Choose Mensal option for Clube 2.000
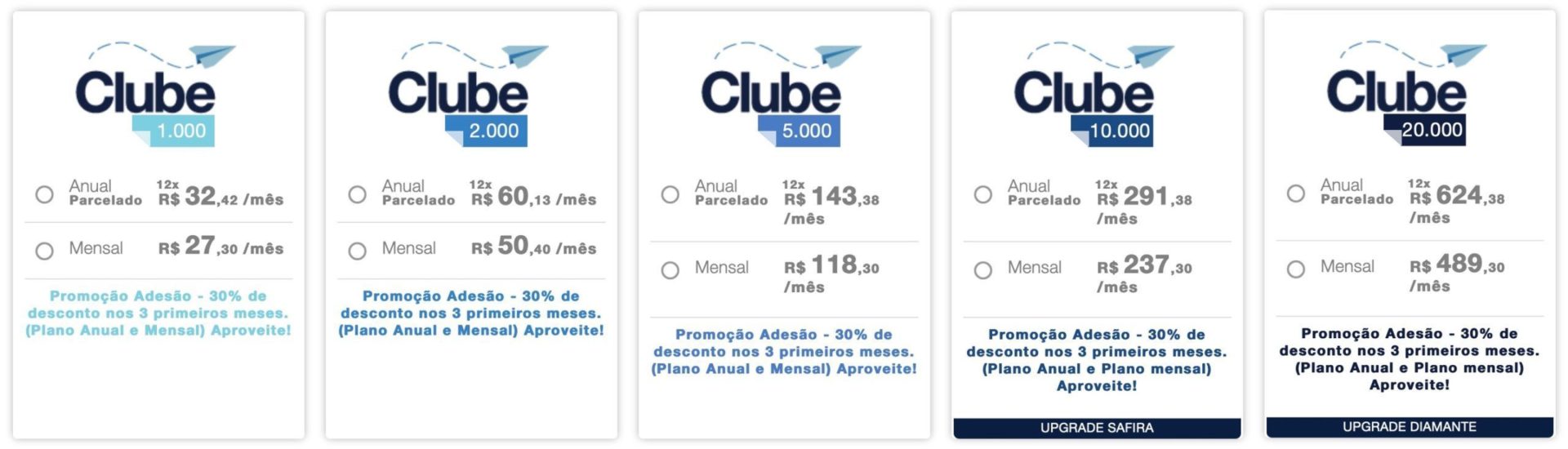 coord(358,251)
